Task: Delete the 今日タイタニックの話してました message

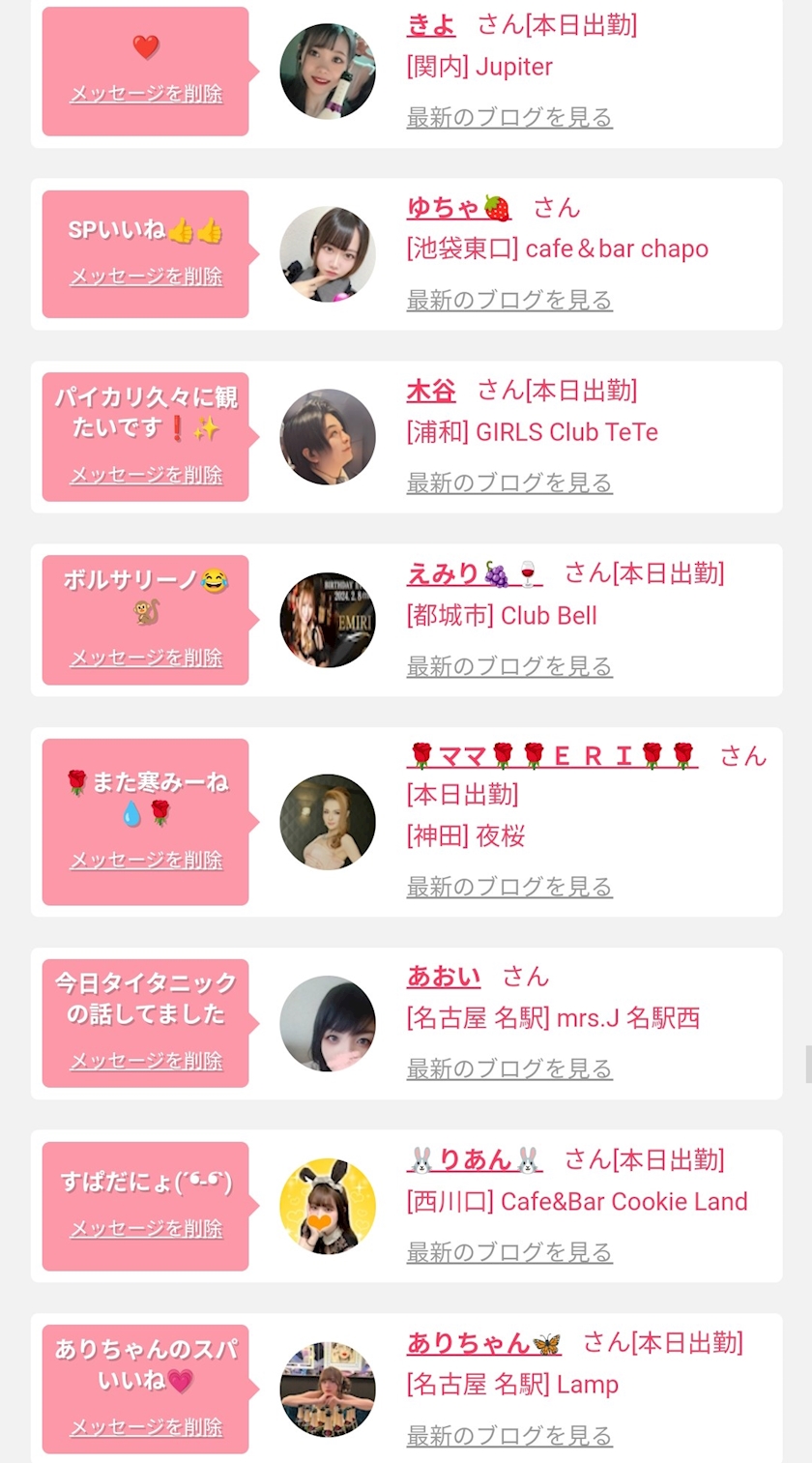Action: click(146, 1061)
